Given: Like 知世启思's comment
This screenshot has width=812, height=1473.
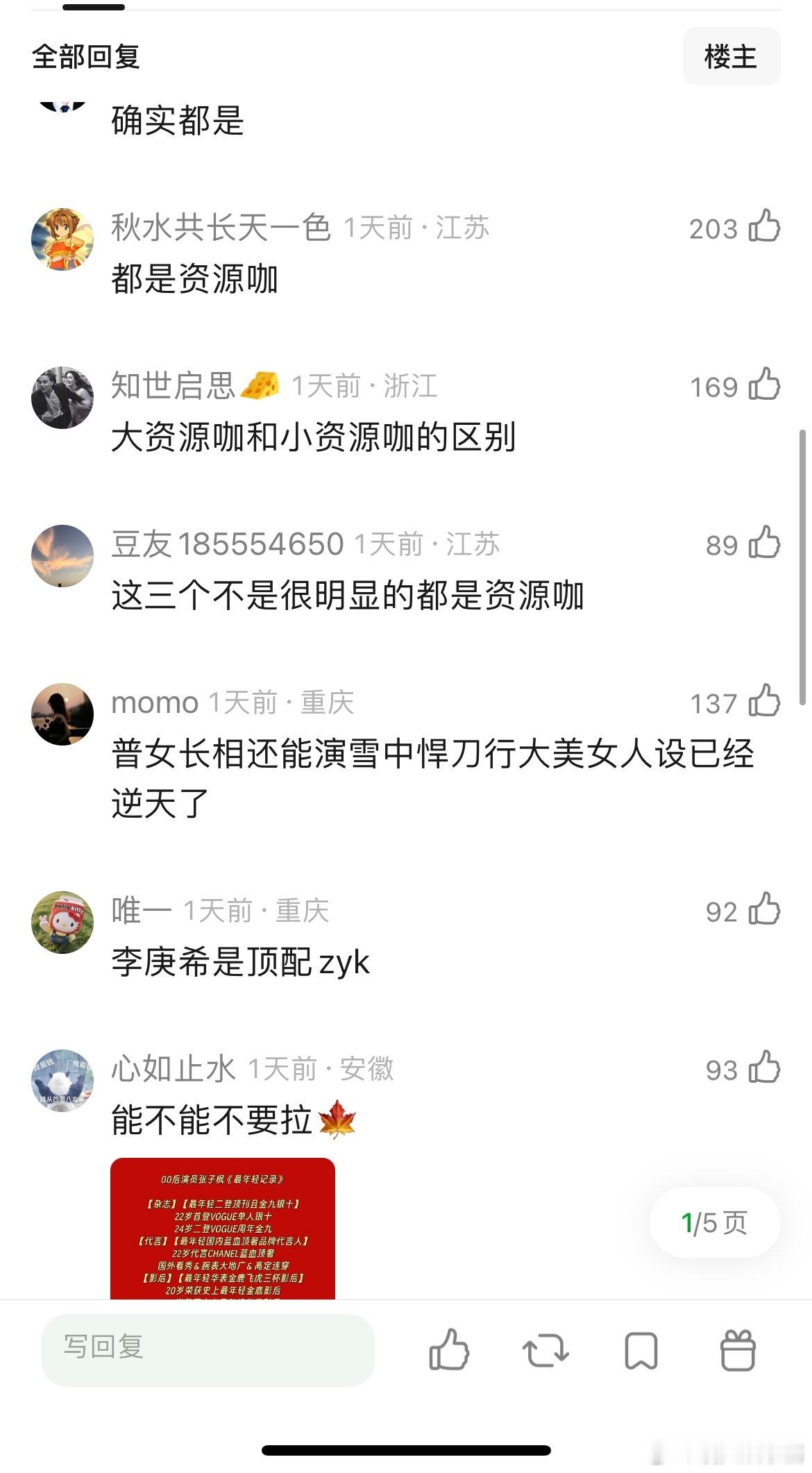Looking at the screenshot, I should coord(764,385).
